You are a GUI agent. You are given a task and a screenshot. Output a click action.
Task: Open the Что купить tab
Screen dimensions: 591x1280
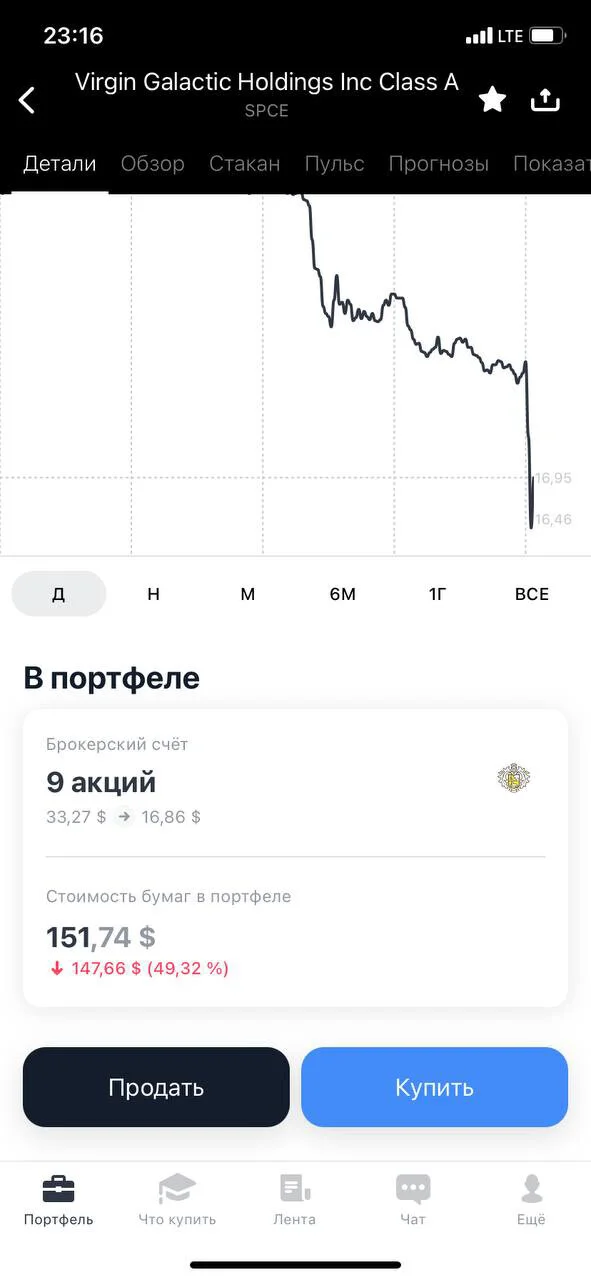coord(177,1199)
